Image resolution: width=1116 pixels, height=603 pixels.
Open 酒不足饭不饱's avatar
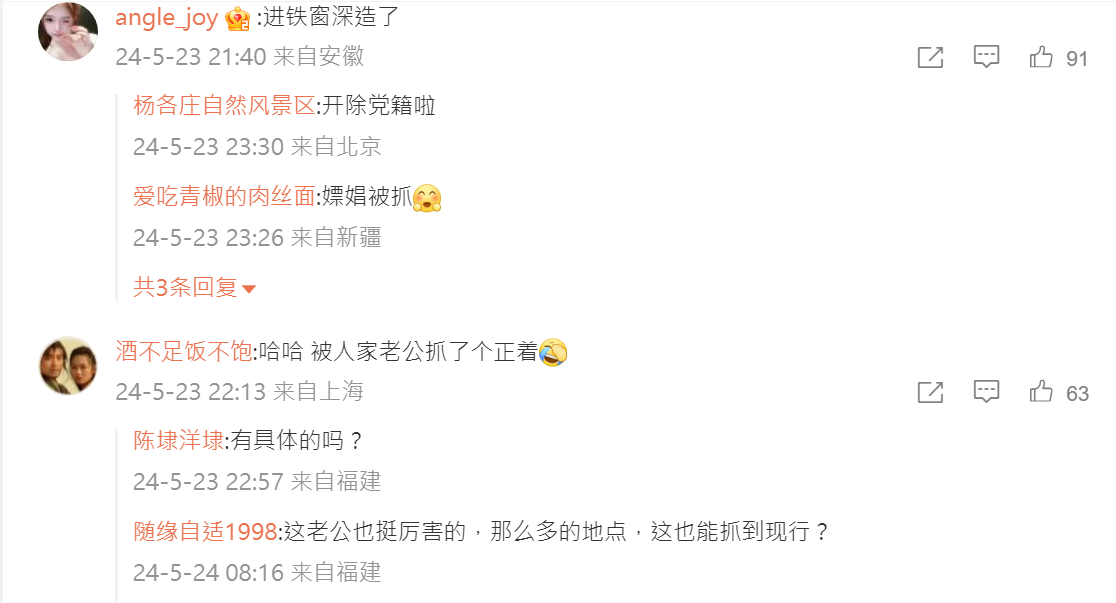(x=68, y=365)
